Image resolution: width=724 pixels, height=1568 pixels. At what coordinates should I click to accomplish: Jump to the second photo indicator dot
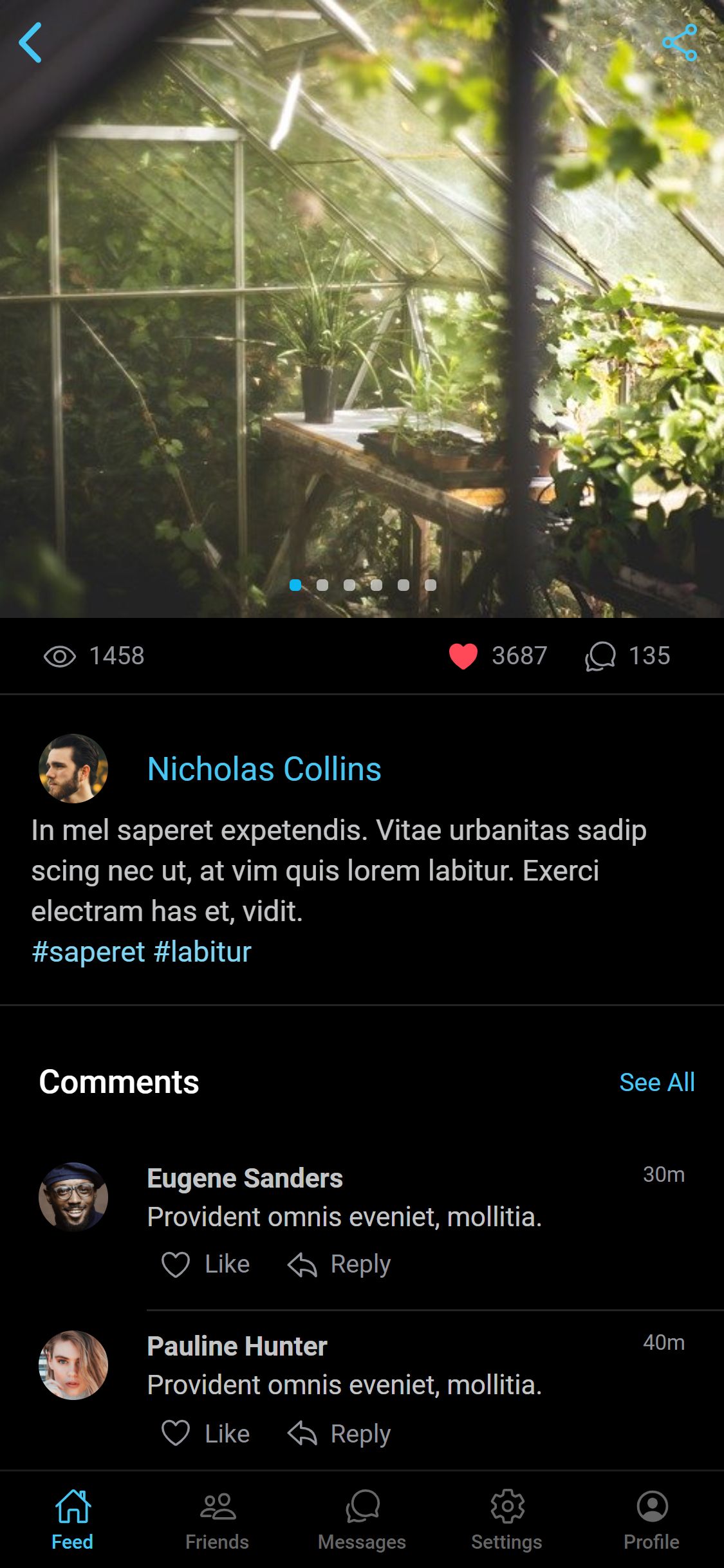(x=322, y=585)
